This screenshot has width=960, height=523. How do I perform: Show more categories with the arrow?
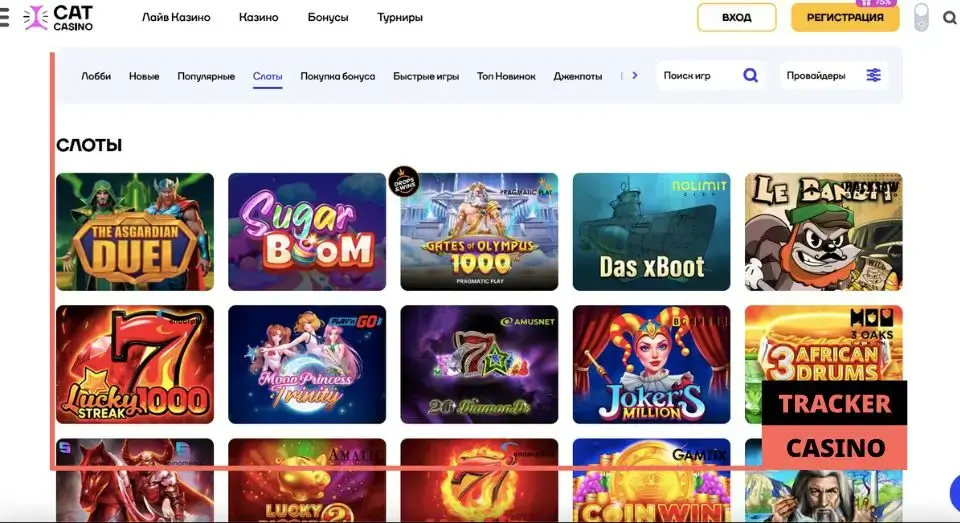[634, 75]
